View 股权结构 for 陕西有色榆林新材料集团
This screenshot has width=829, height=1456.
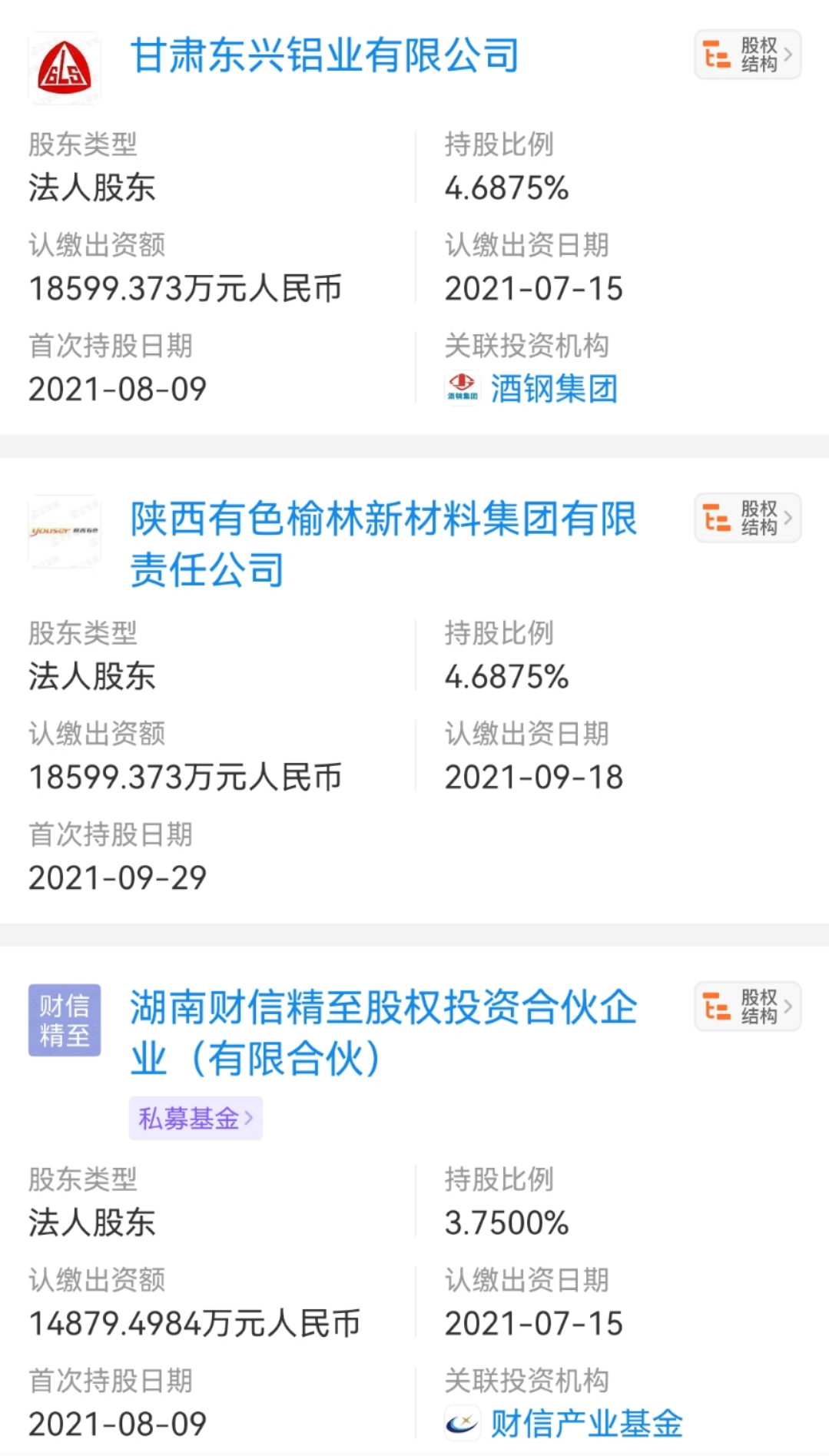[748, 519]
